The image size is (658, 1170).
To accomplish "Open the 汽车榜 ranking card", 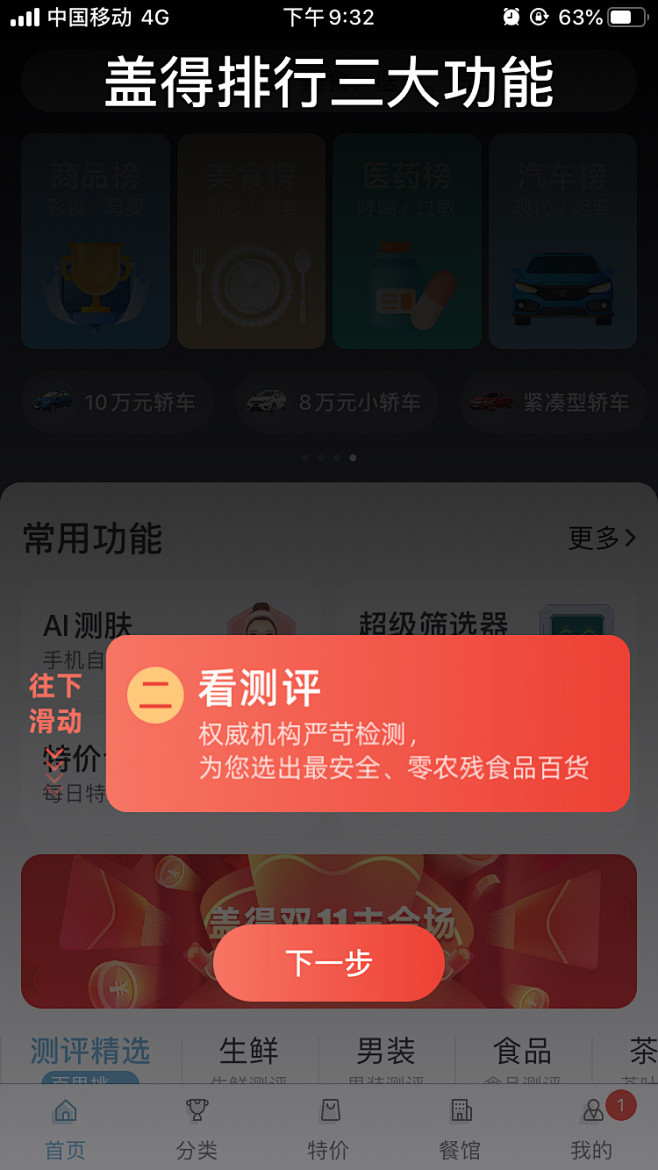I will click(563, 241).
